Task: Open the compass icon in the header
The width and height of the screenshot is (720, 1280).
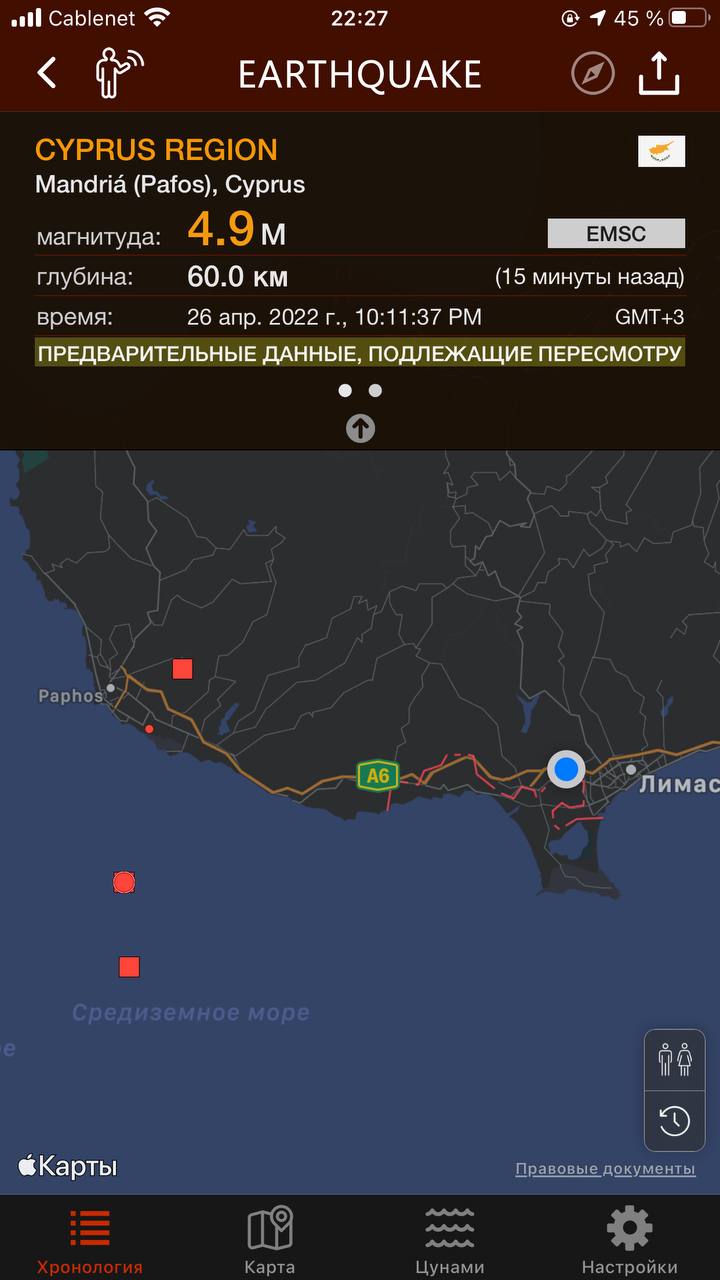Action: click(593, 73)
